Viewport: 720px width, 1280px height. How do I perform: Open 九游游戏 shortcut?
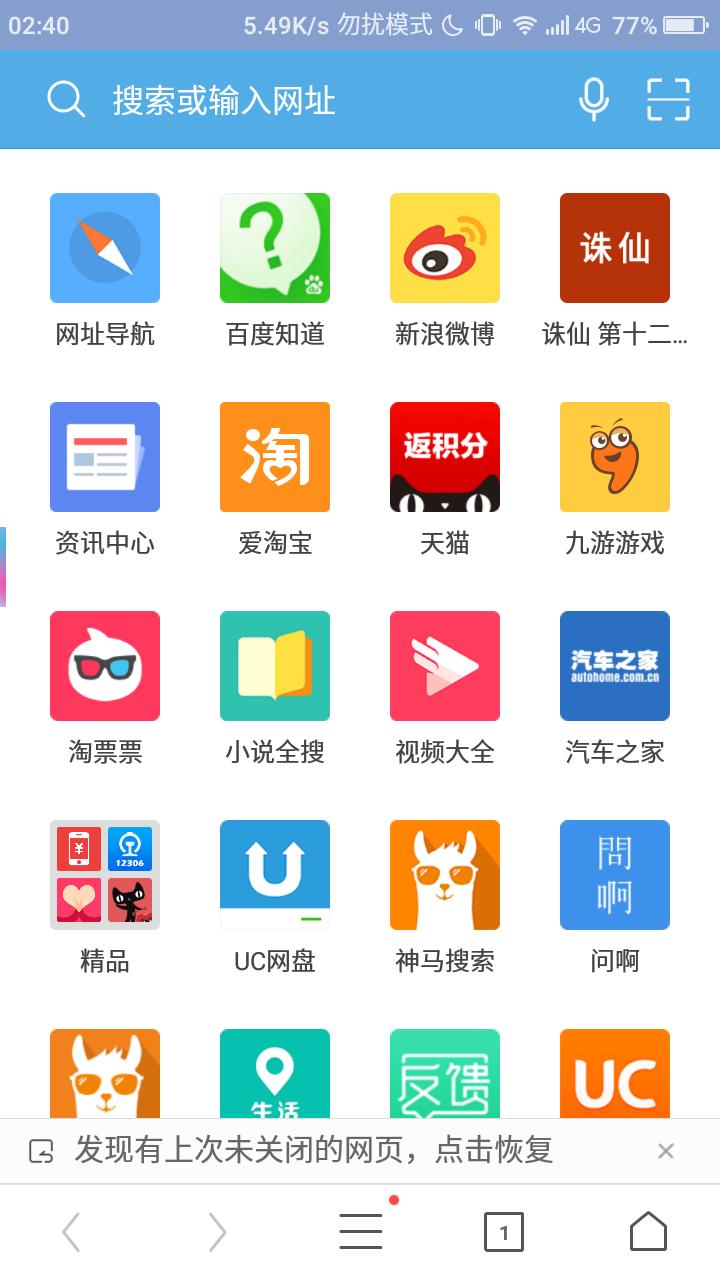[615, 457]
